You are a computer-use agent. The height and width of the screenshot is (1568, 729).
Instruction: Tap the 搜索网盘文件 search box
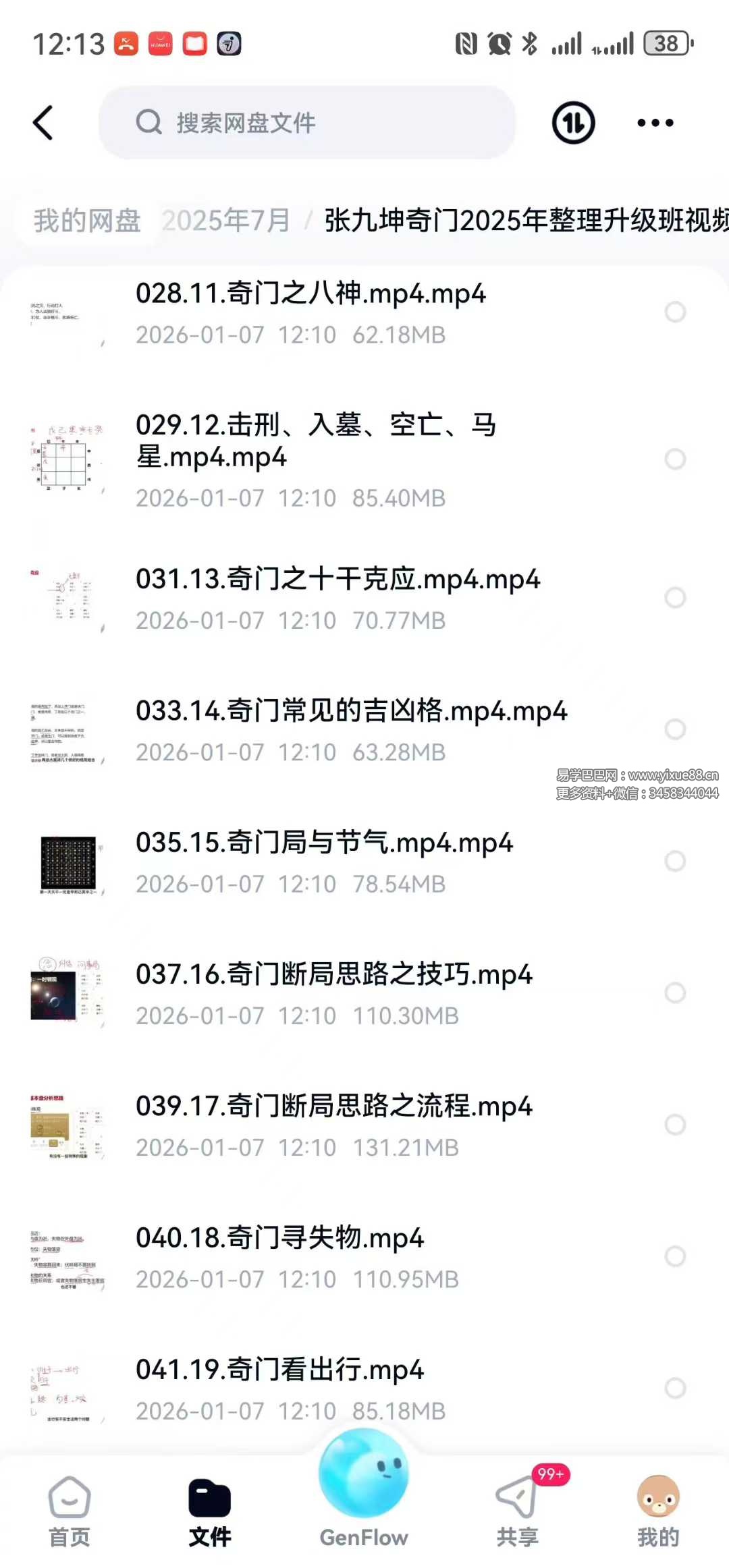[x=307, y=123]
